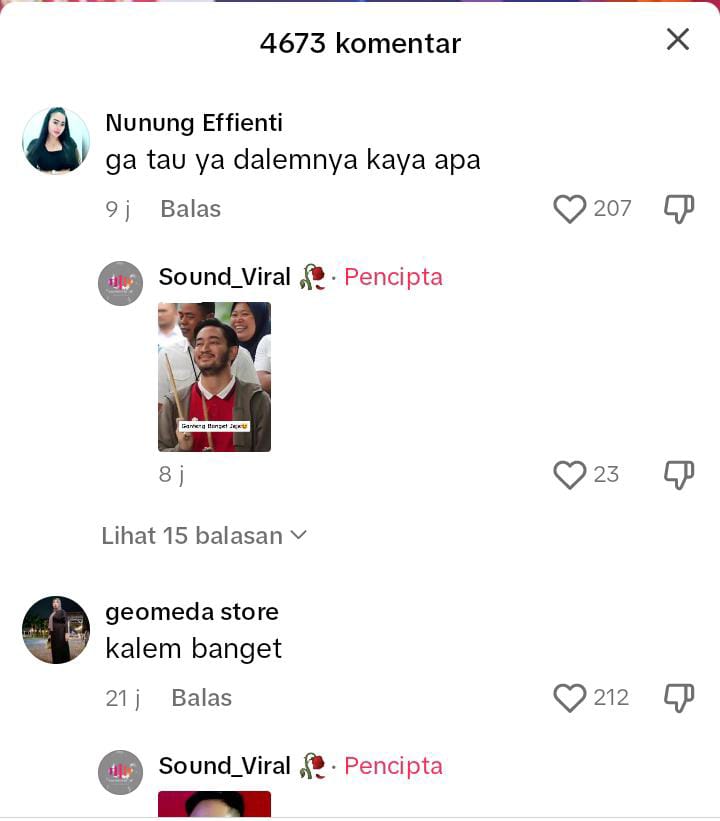Dislike Nunung Effienti's comment
The width and height of the screenshot is (720, 821).
point(679,209)
